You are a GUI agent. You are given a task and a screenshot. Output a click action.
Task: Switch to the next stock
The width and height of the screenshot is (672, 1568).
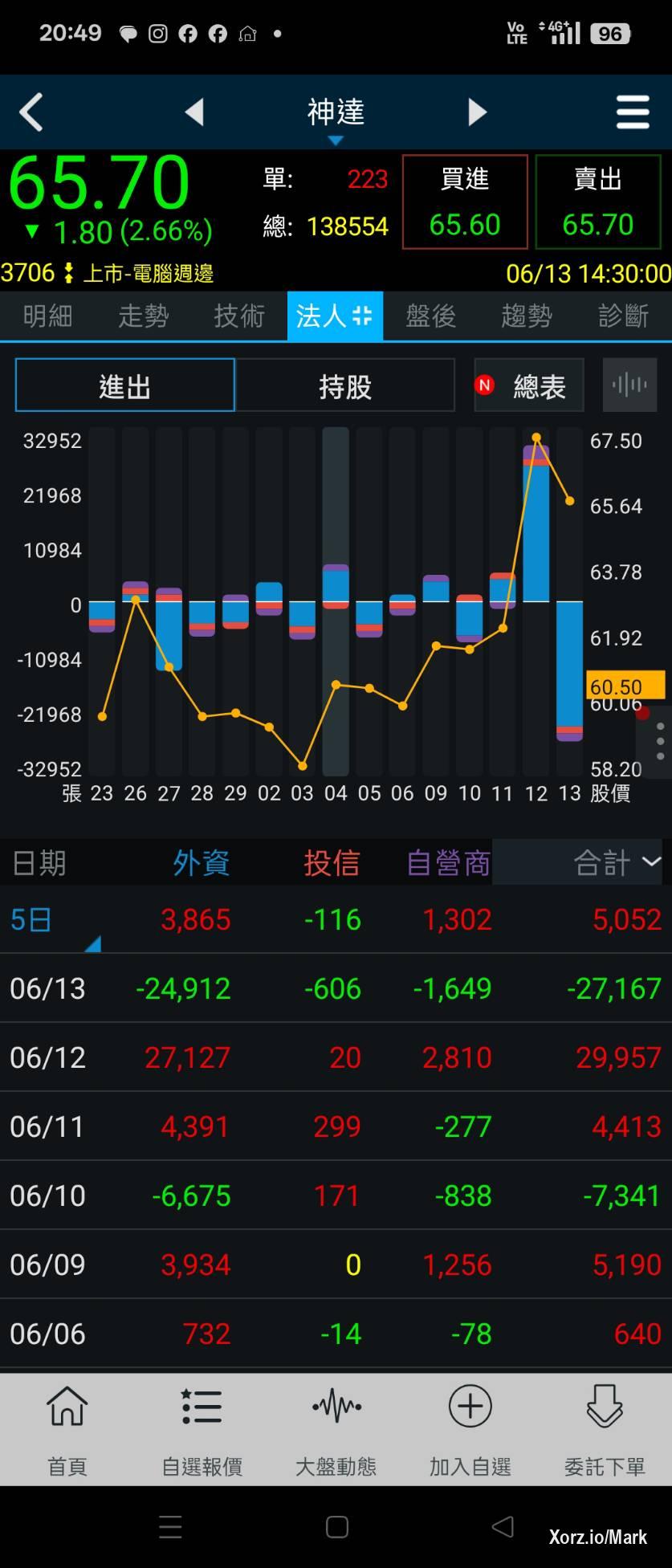point(477,112)
